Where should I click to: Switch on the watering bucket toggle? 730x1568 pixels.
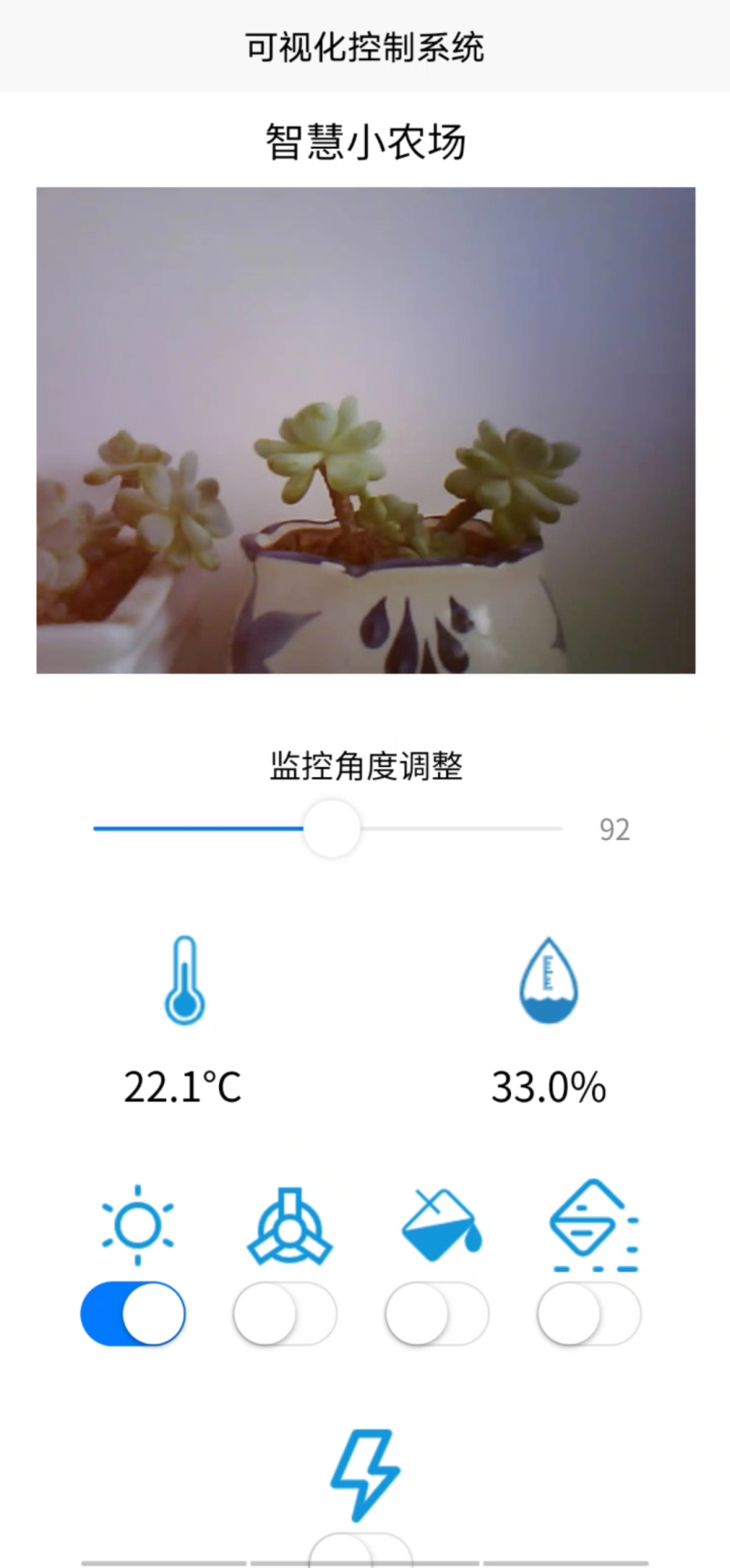[x=437, y=1314]
